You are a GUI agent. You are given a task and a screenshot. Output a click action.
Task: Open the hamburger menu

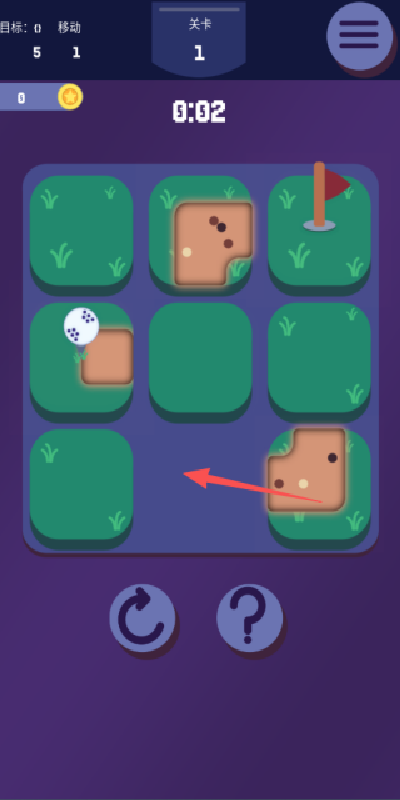[359, 35]
